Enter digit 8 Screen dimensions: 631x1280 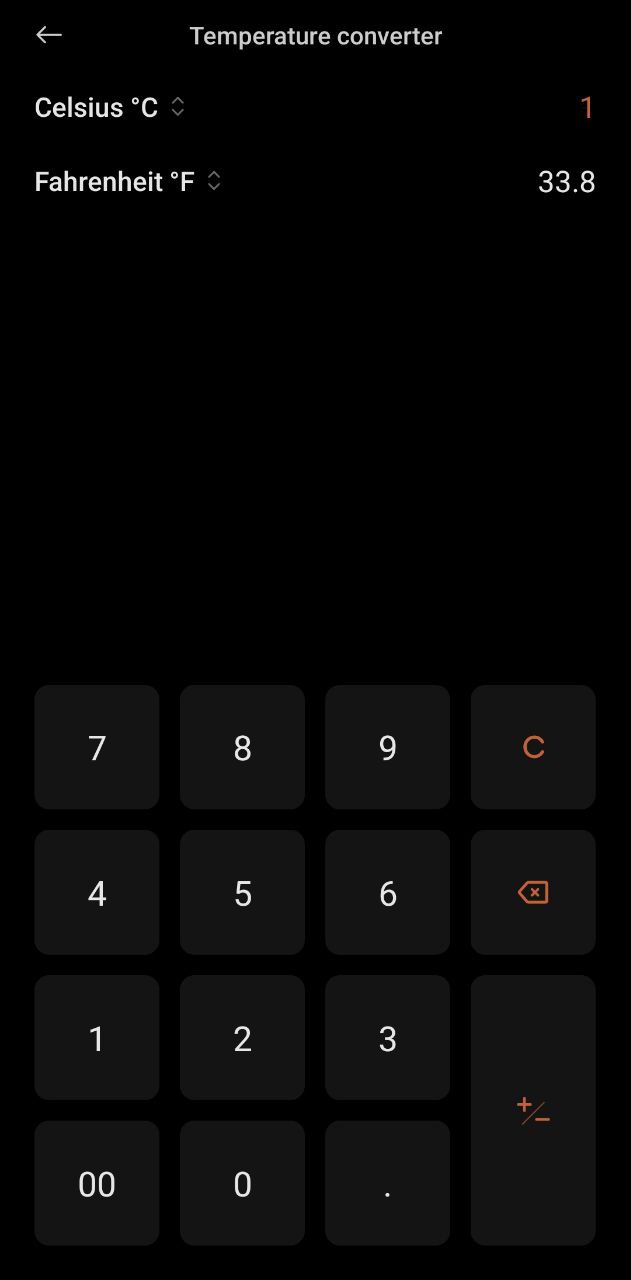tap(242, 747)
